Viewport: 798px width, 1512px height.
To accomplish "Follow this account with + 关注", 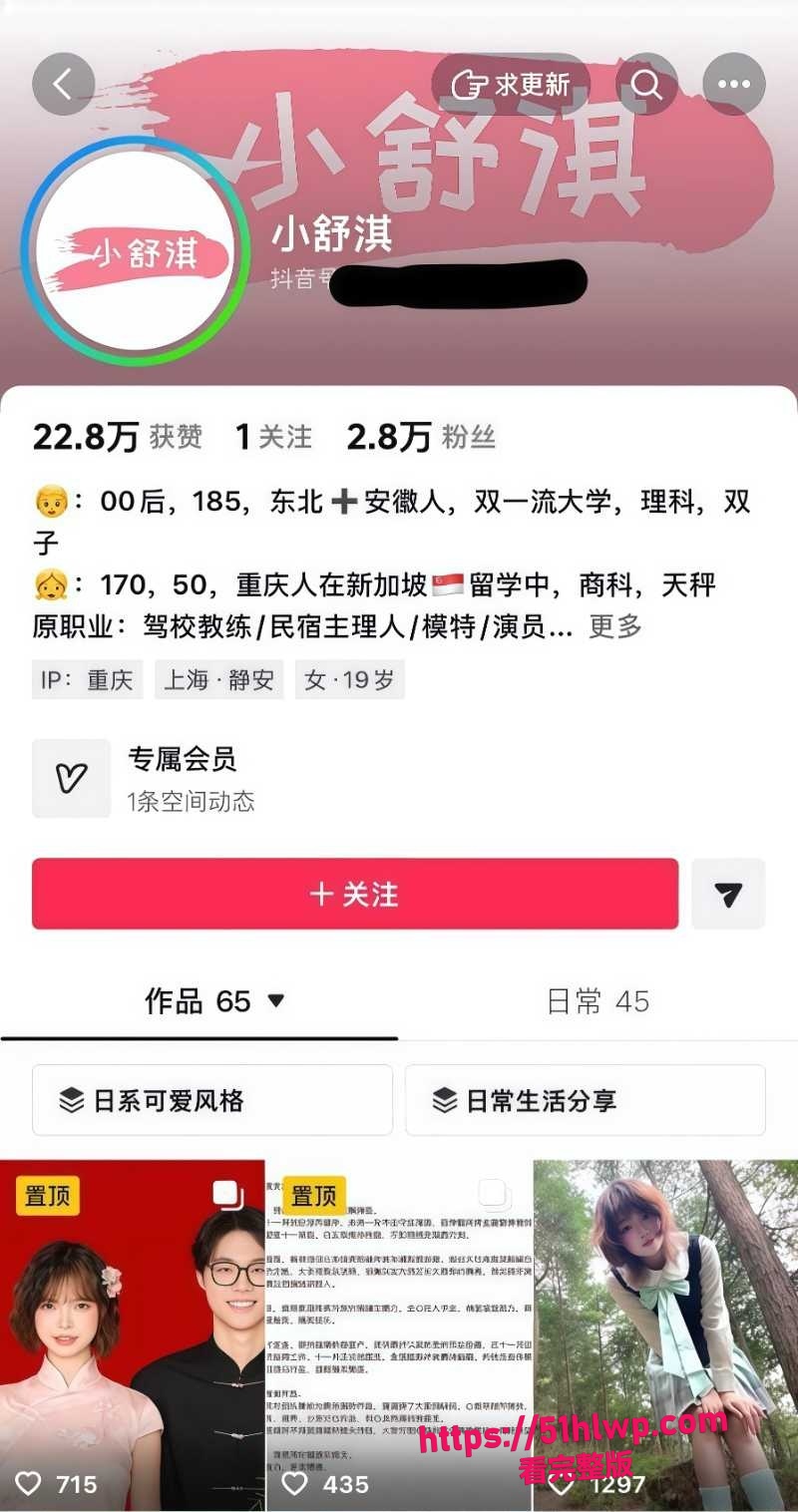I will pos(355,894).
